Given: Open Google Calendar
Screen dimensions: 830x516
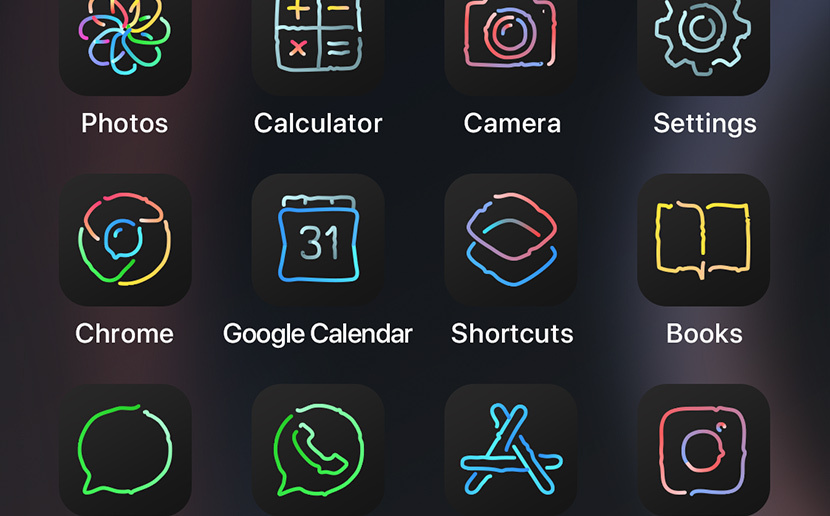Looking at the screenshot, I should point(318,240).
